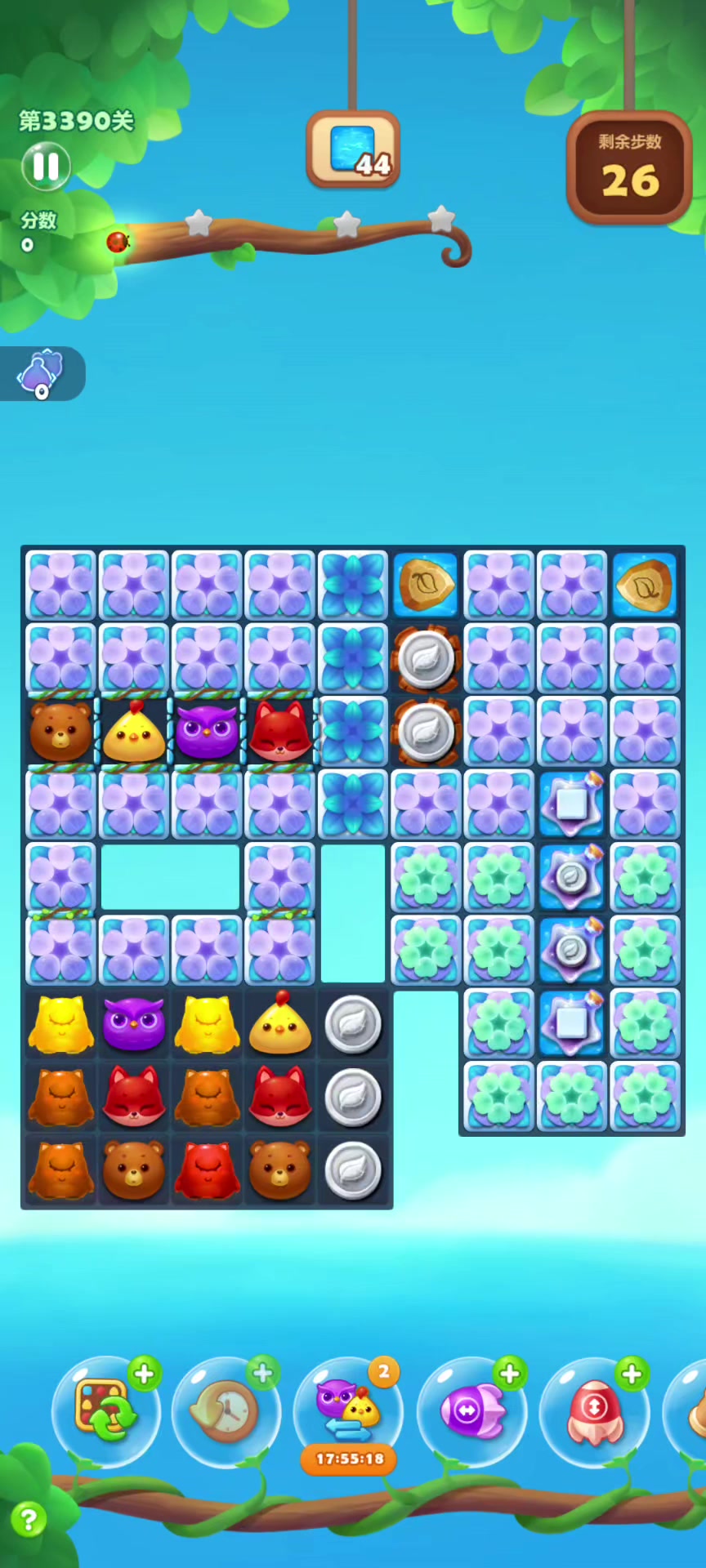Open the green help question mark
The height and width of the screenshot is (1568, 706).
click(29, 1520)
